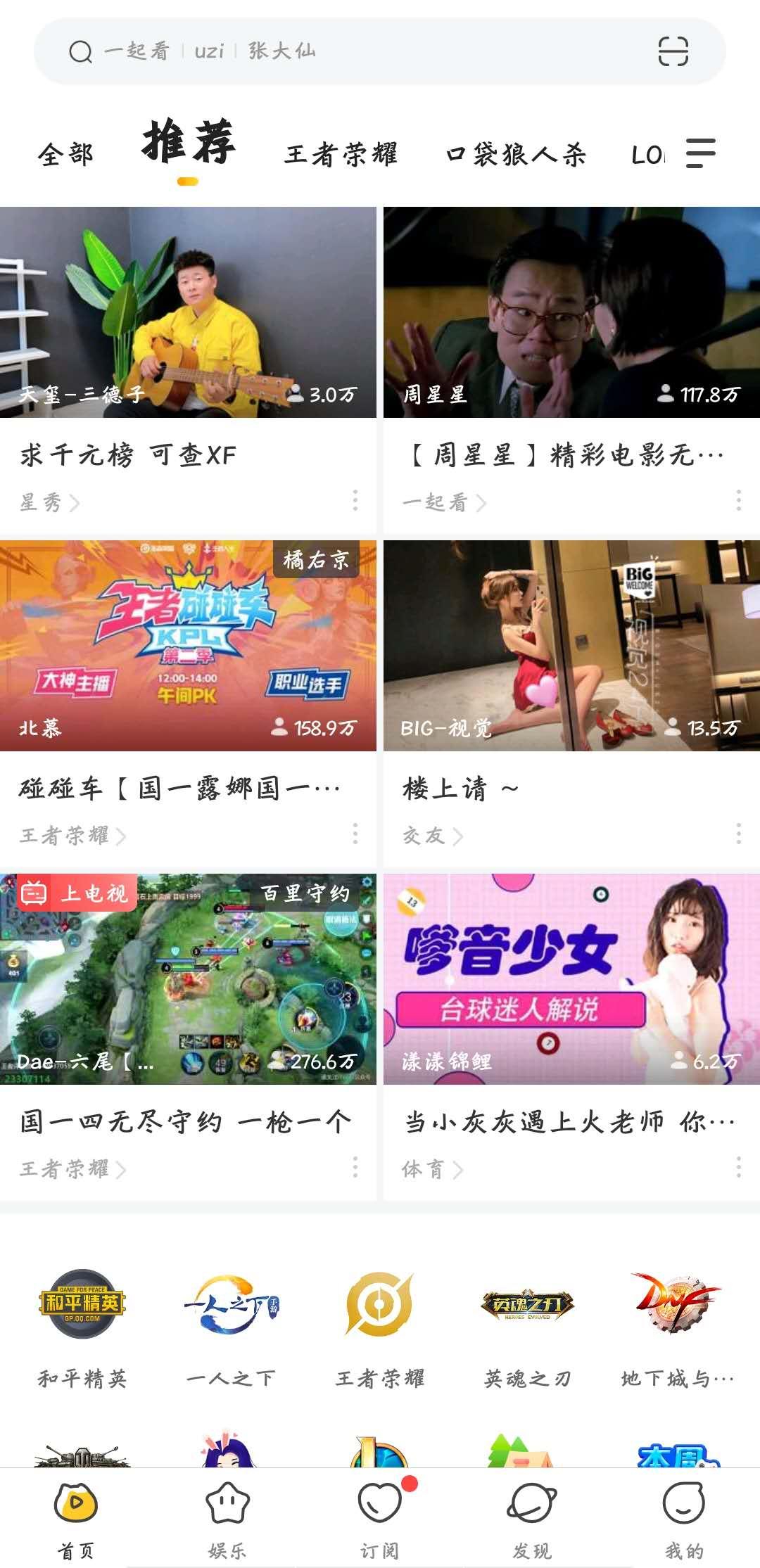Screen dimensions: 760x1568
Task: Open Dae-六尾 百里守约 stream
Action: (x=188, y=979)
